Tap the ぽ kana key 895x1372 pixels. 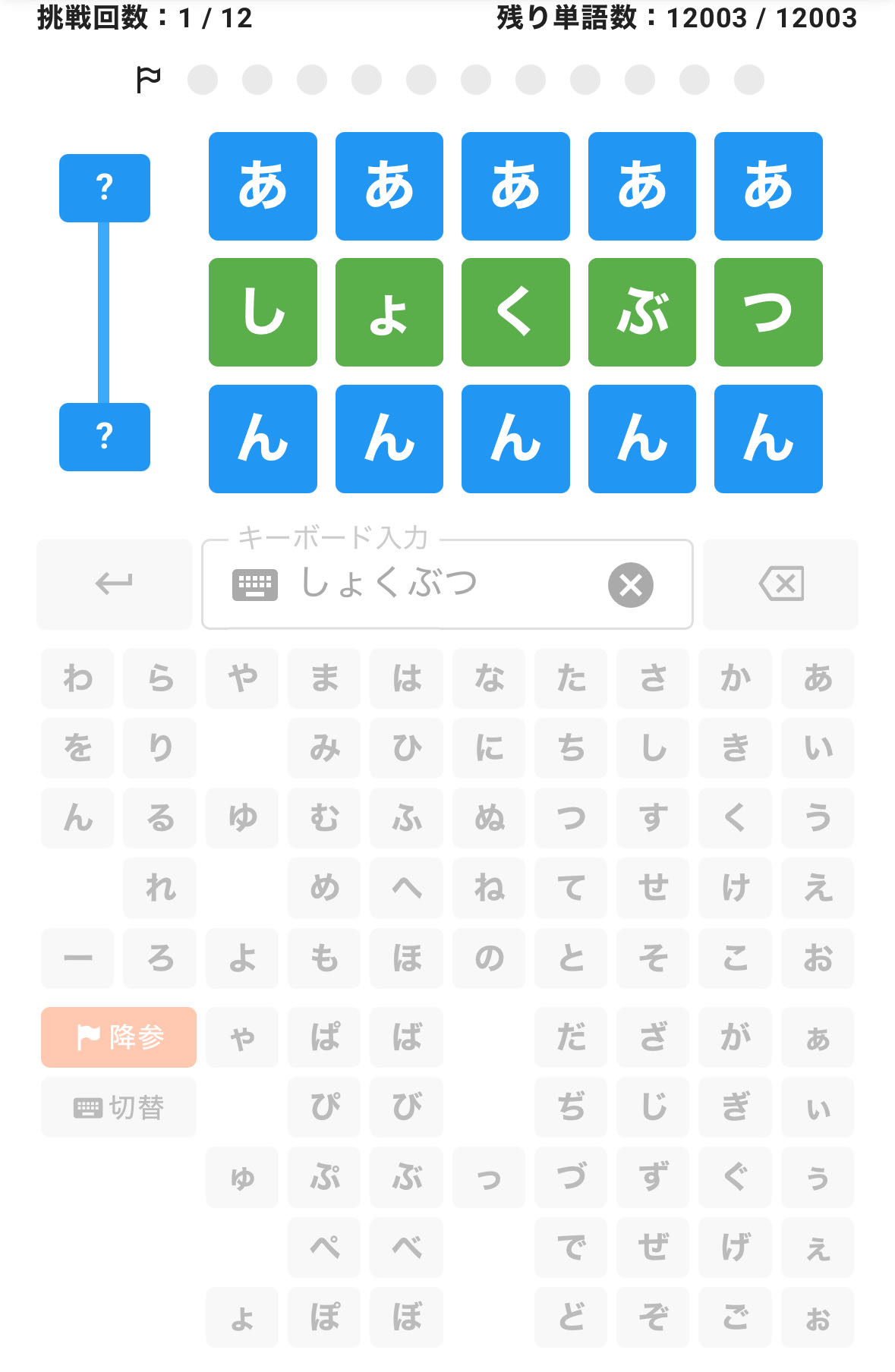coord(324,1317)
